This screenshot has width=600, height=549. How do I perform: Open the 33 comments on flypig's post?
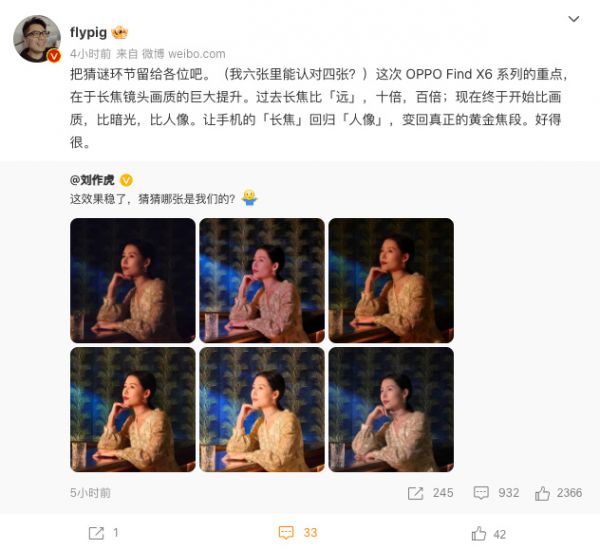click(x=299, y=533)
